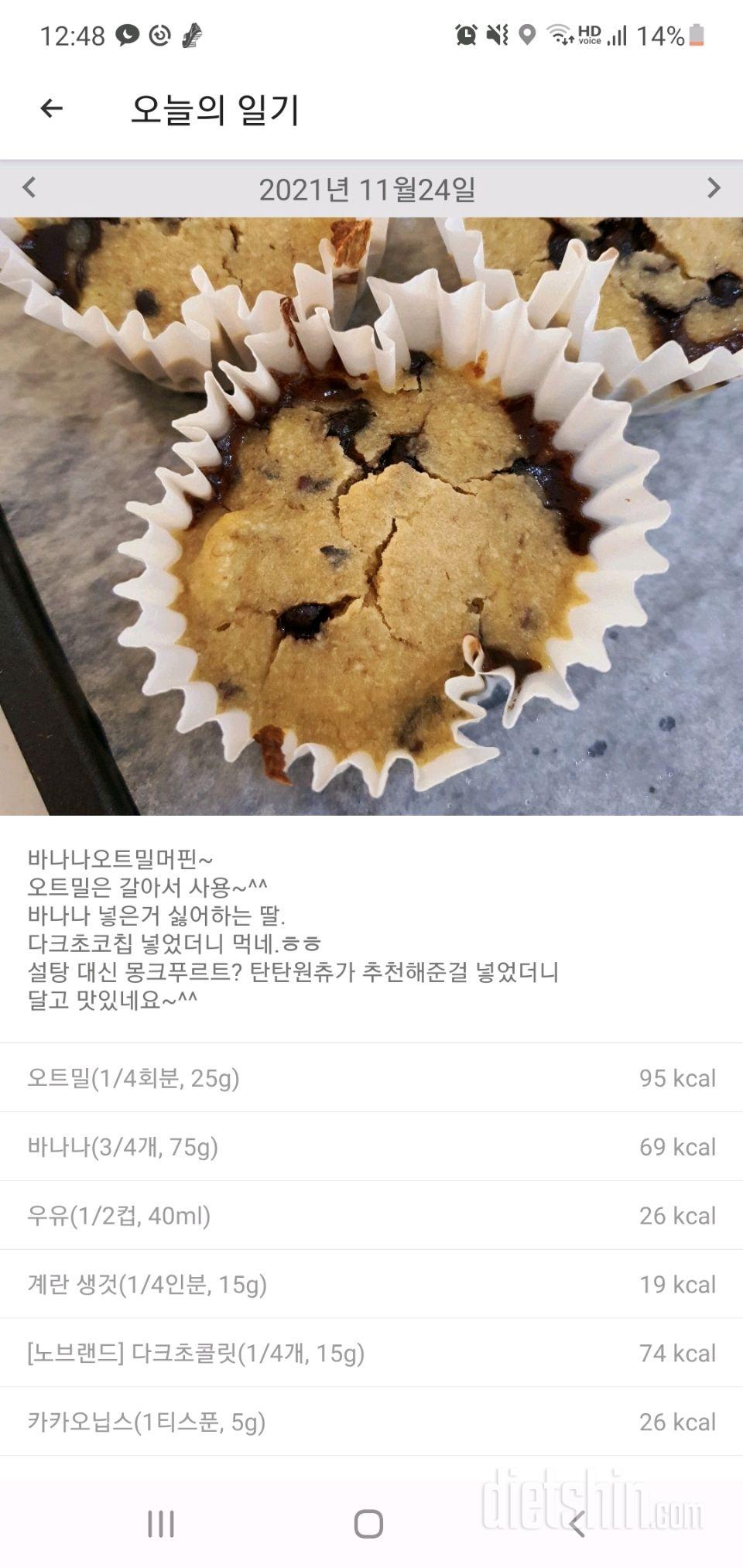743x1568 pixels.
Task: Open the 바나나 food entry
Action: 371,1146
